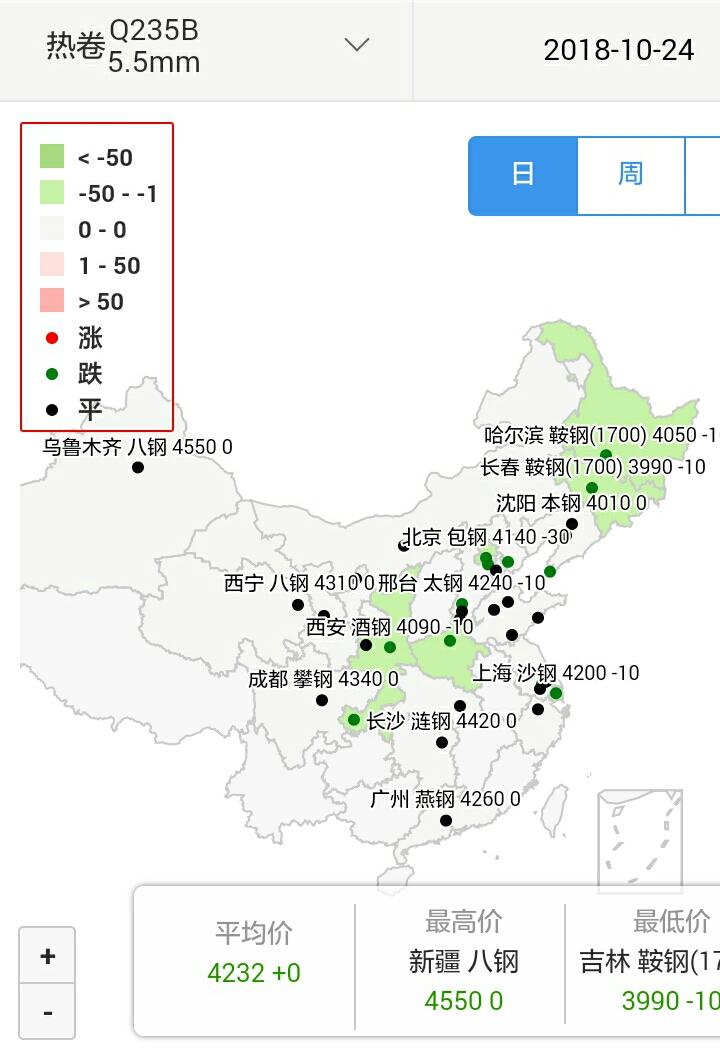Expand the 热卷 Q235B 5.5mm product dropdown
This screenshot has width=720, height=1056.
(x=356, y=46)
